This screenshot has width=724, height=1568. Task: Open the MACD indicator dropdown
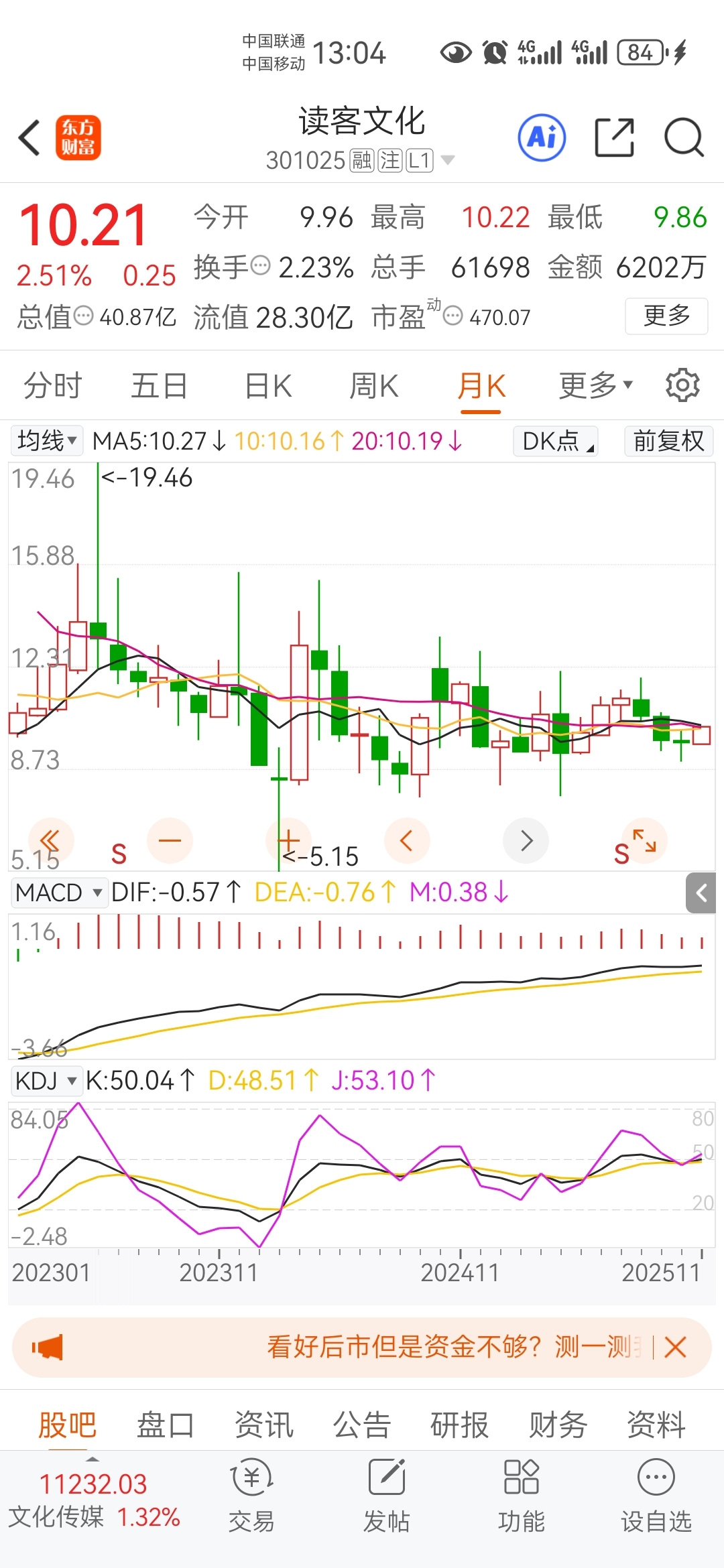58,893
